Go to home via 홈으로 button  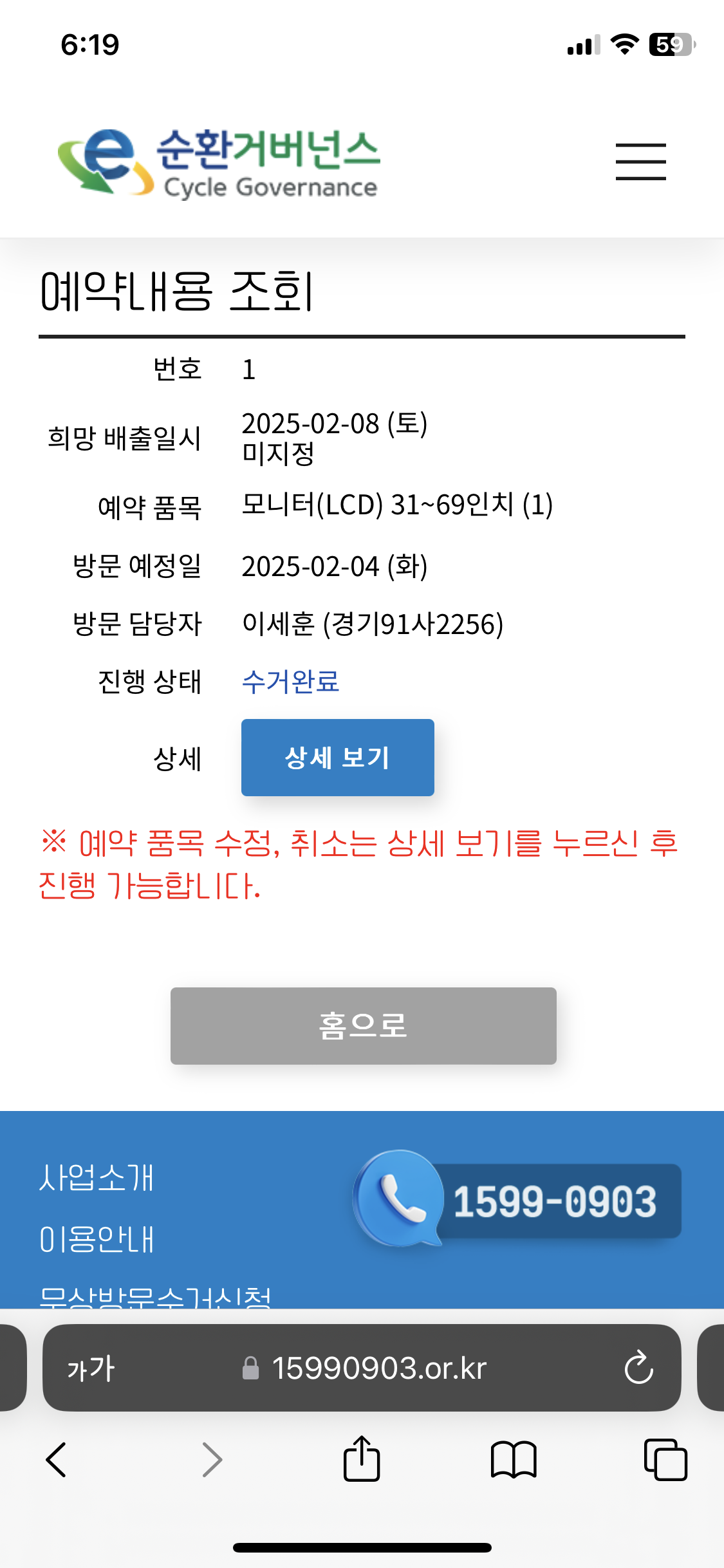363,1025
